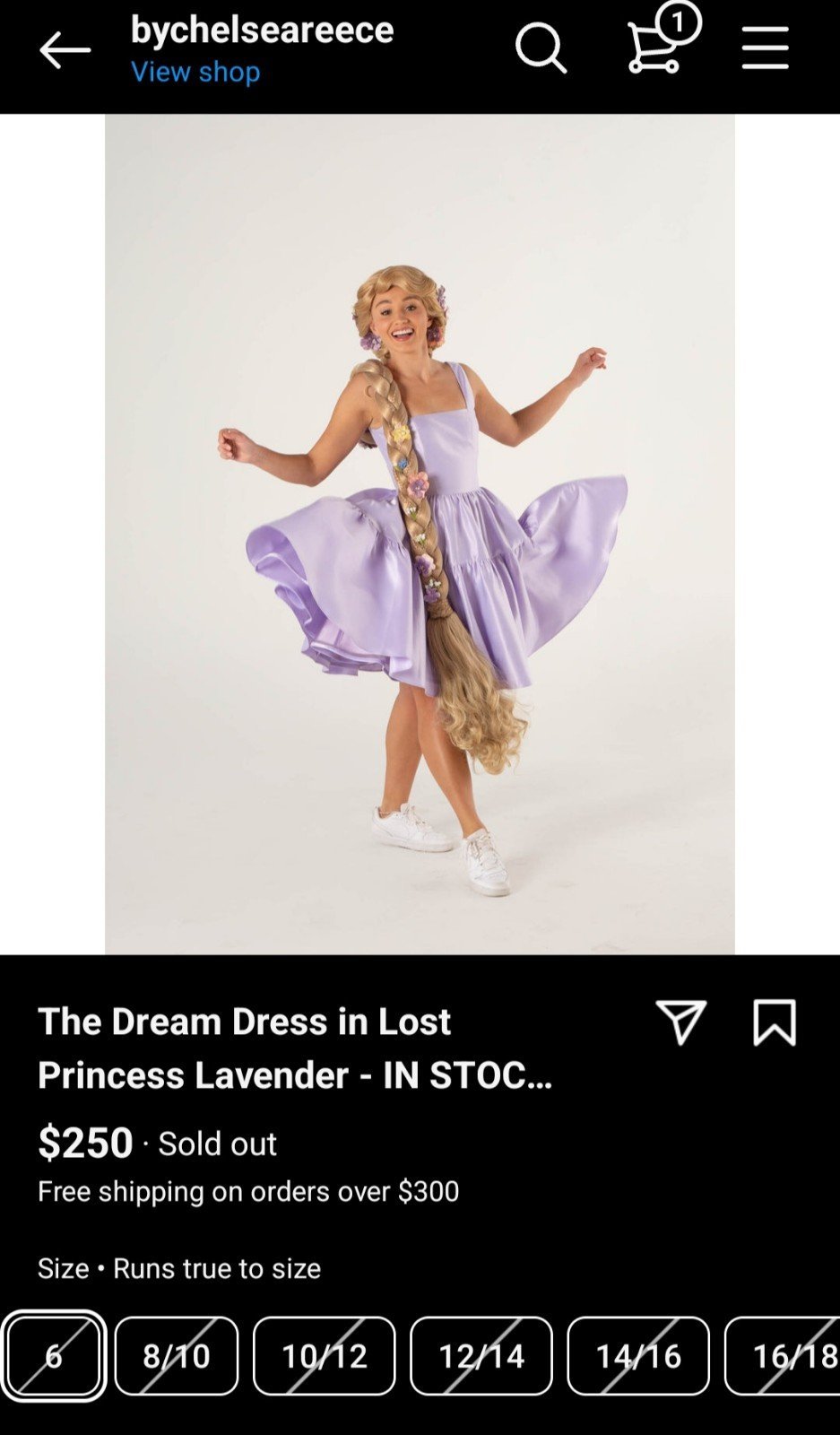840x1435 pixels.
Task: Open the hamburger menu
Action: click(765, 48)
